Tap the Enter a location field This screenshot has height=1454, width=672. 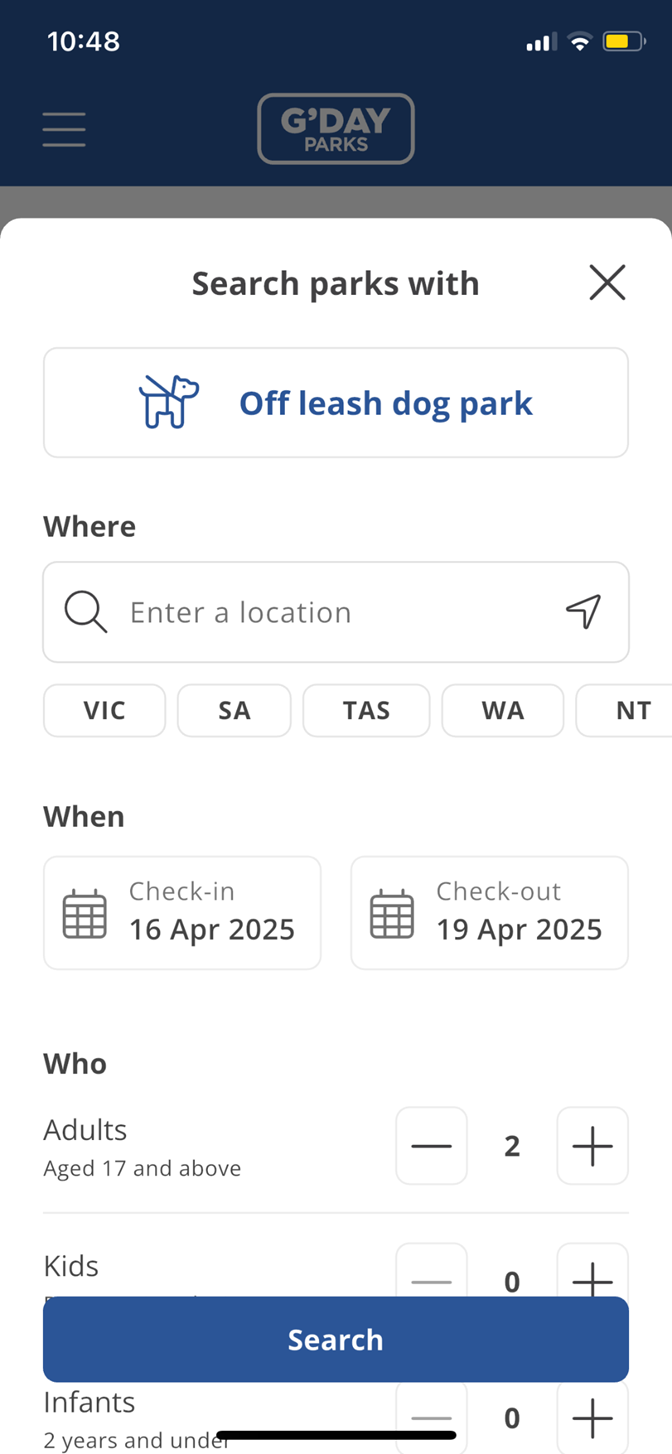336,612
